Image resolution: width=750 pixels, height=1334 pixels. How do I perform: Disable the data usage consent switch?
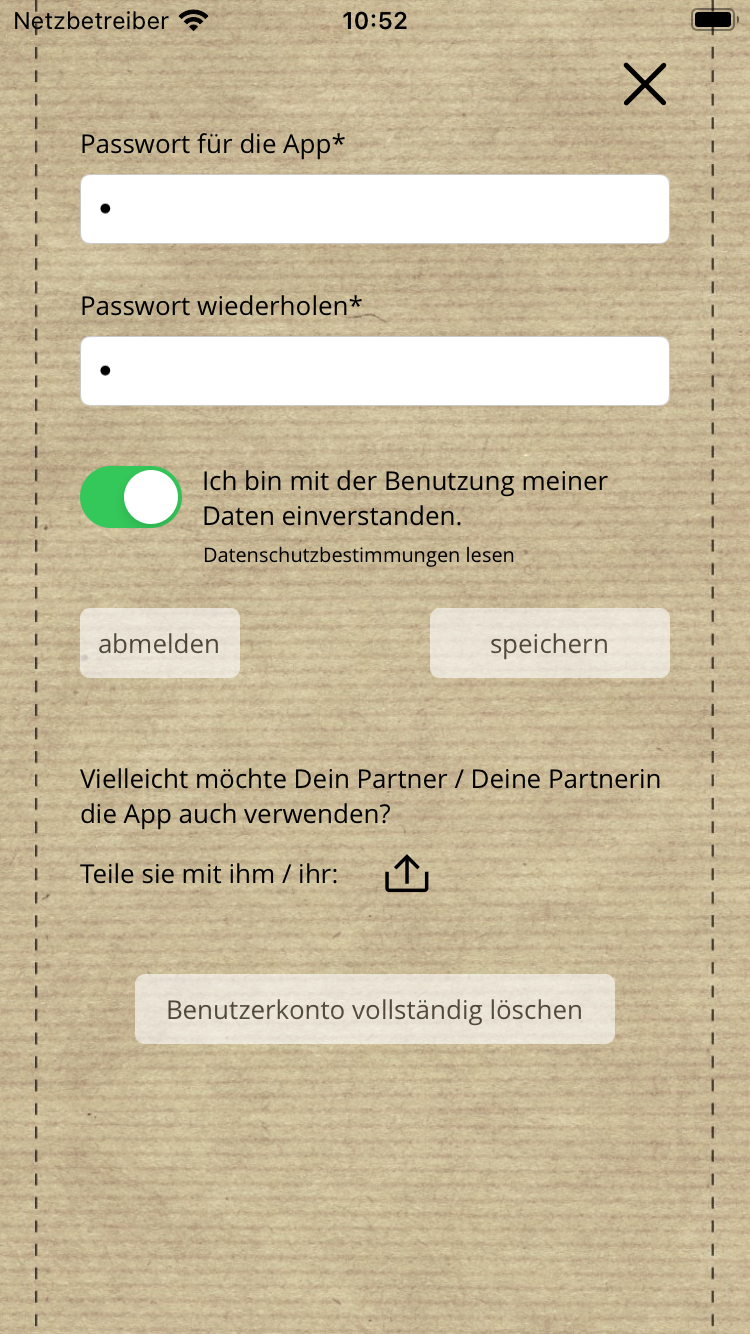coord(131,497)
